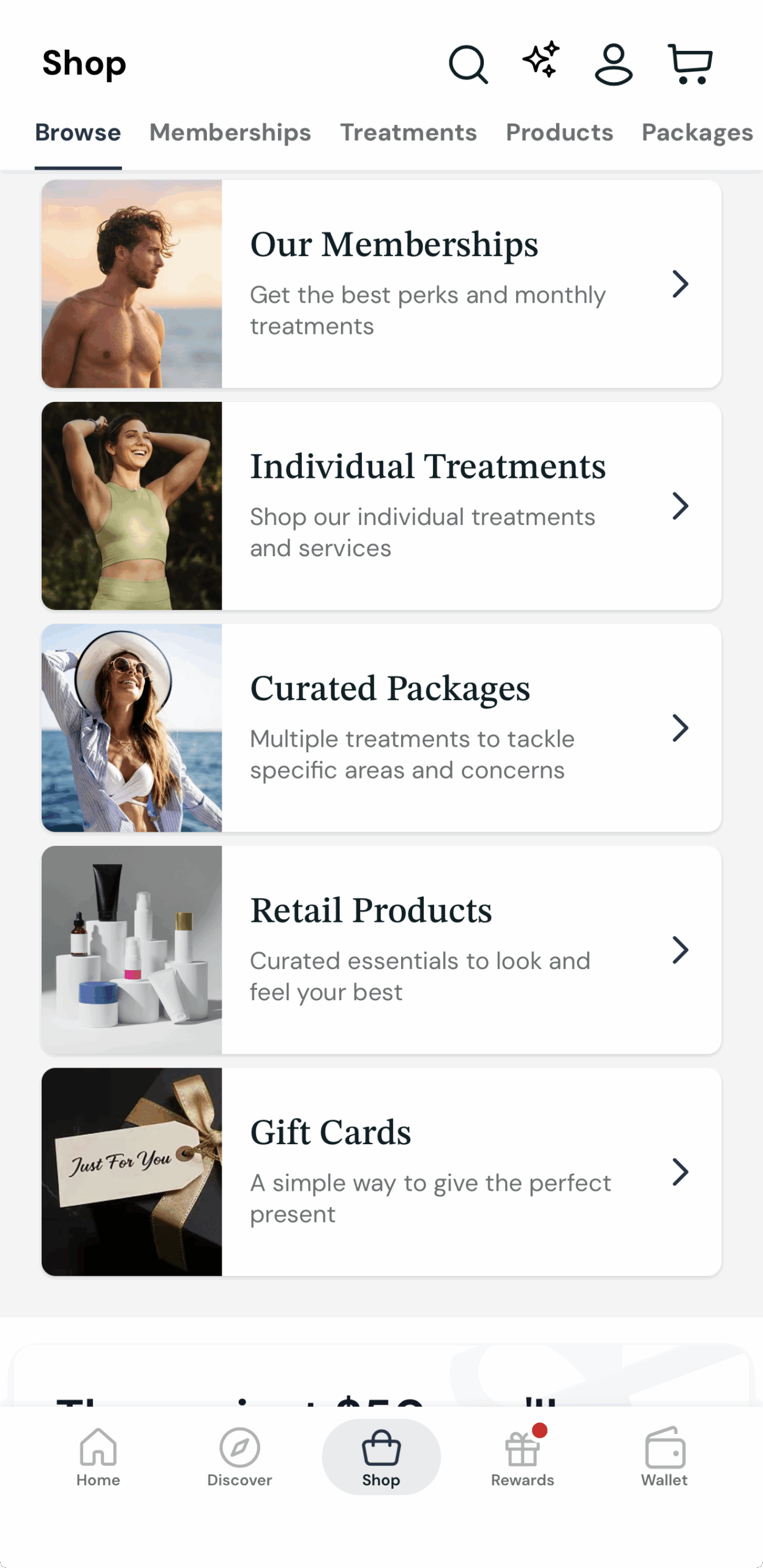
Task: View the shopping cart
Action: coord(690,63)
